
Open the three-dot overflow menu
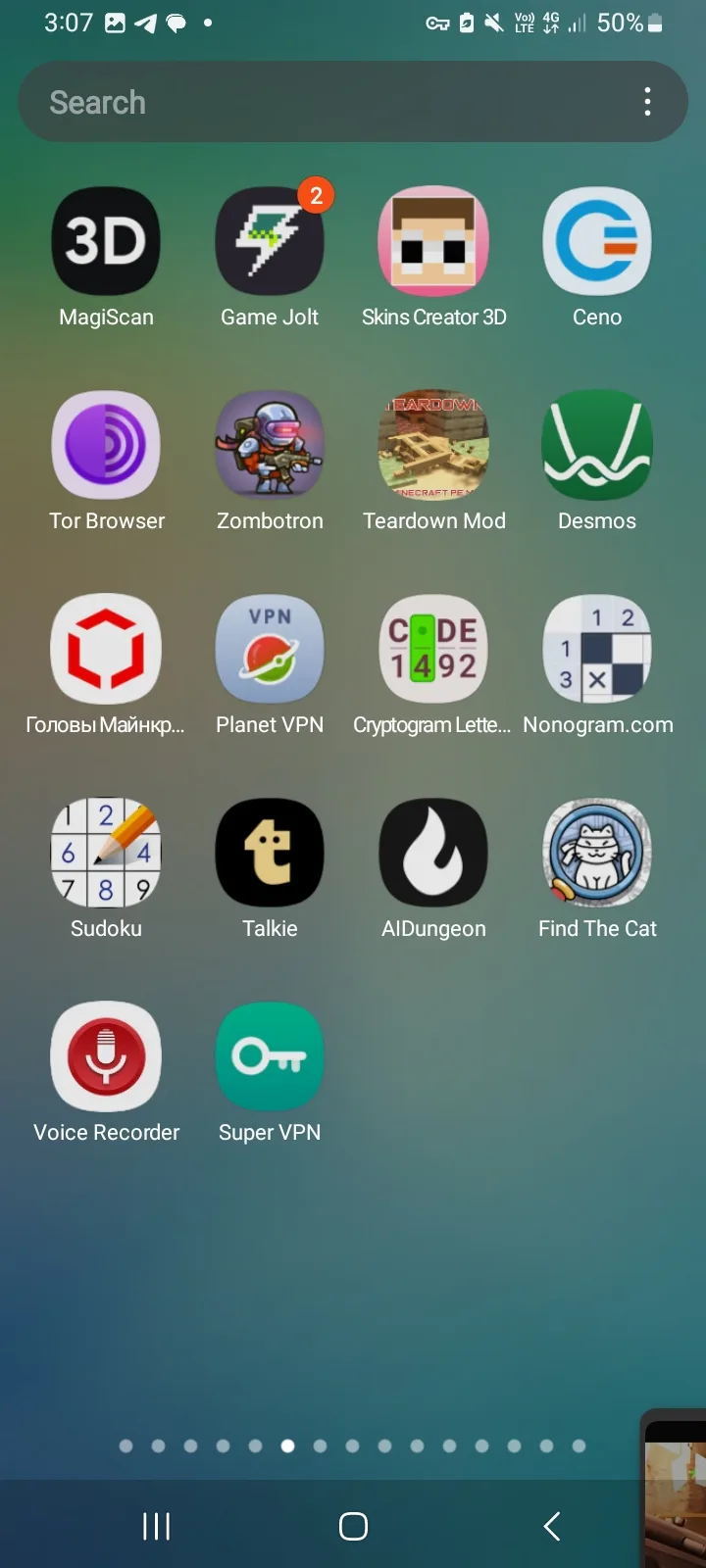[x=647, y=102]
